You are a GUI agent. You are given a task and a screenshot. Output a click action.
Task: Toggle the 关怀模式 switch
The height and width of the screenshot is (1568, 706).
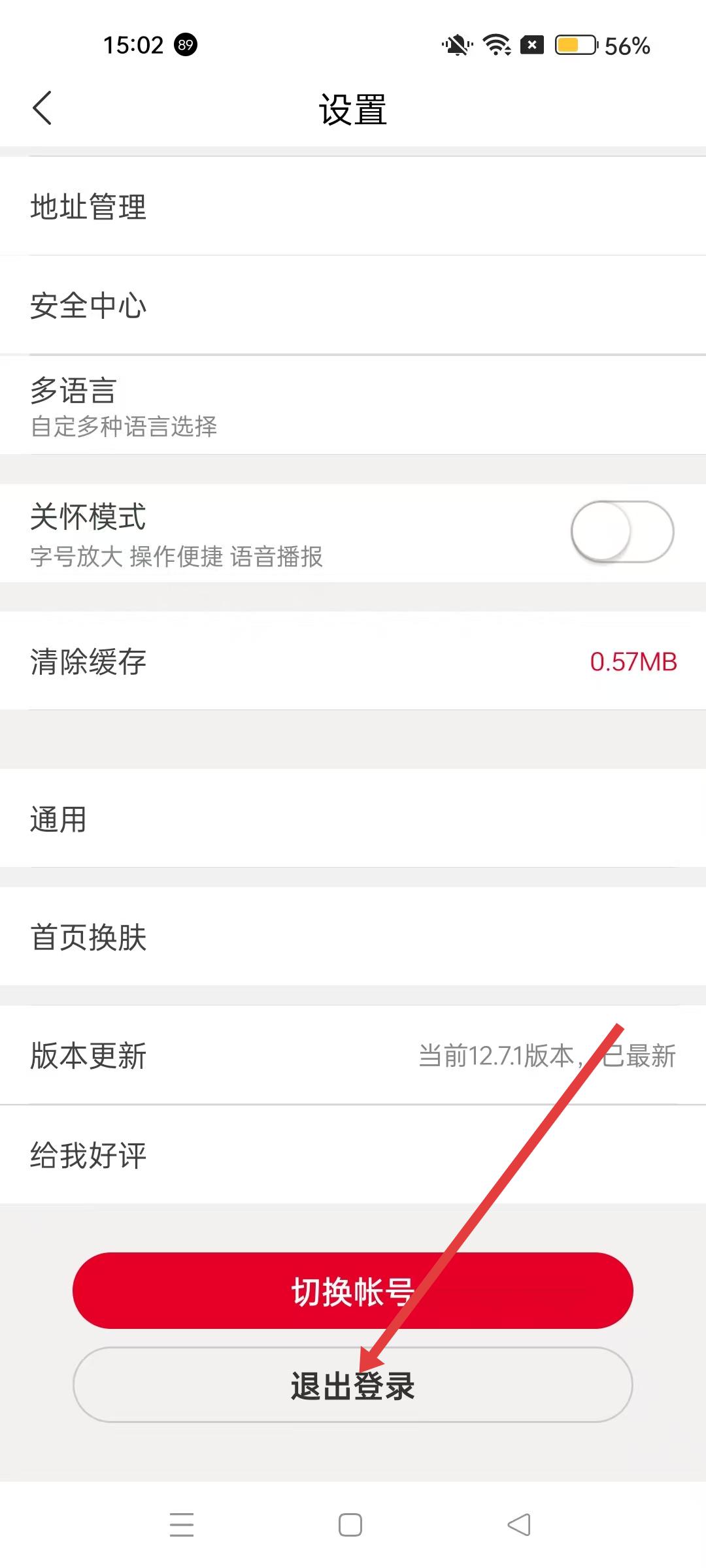click(x=622, y=532)
